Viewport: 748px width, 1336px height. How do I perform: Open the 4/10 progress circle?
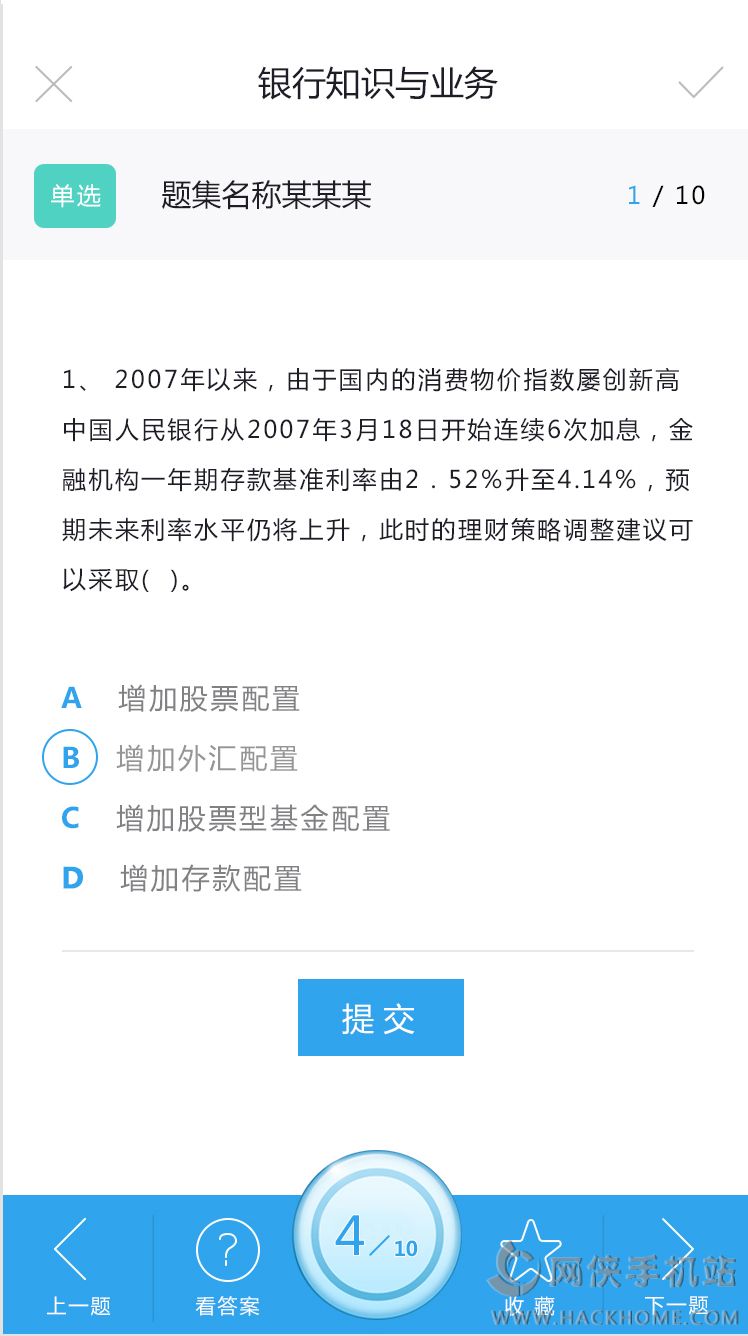[x=377, y=1235]
